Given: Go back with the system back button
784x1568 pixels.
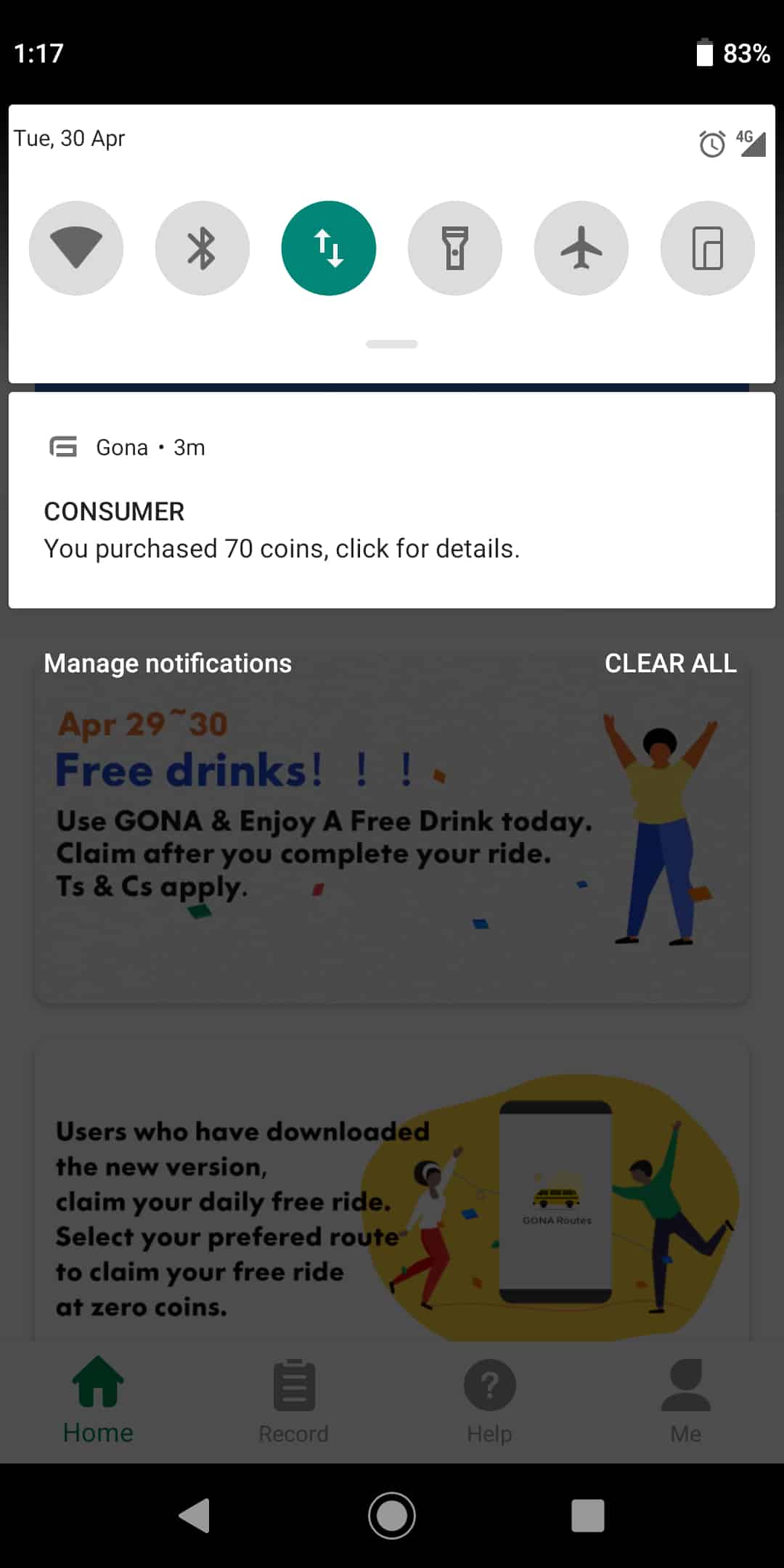Looking at the screenshot, I should point(195,1516).
